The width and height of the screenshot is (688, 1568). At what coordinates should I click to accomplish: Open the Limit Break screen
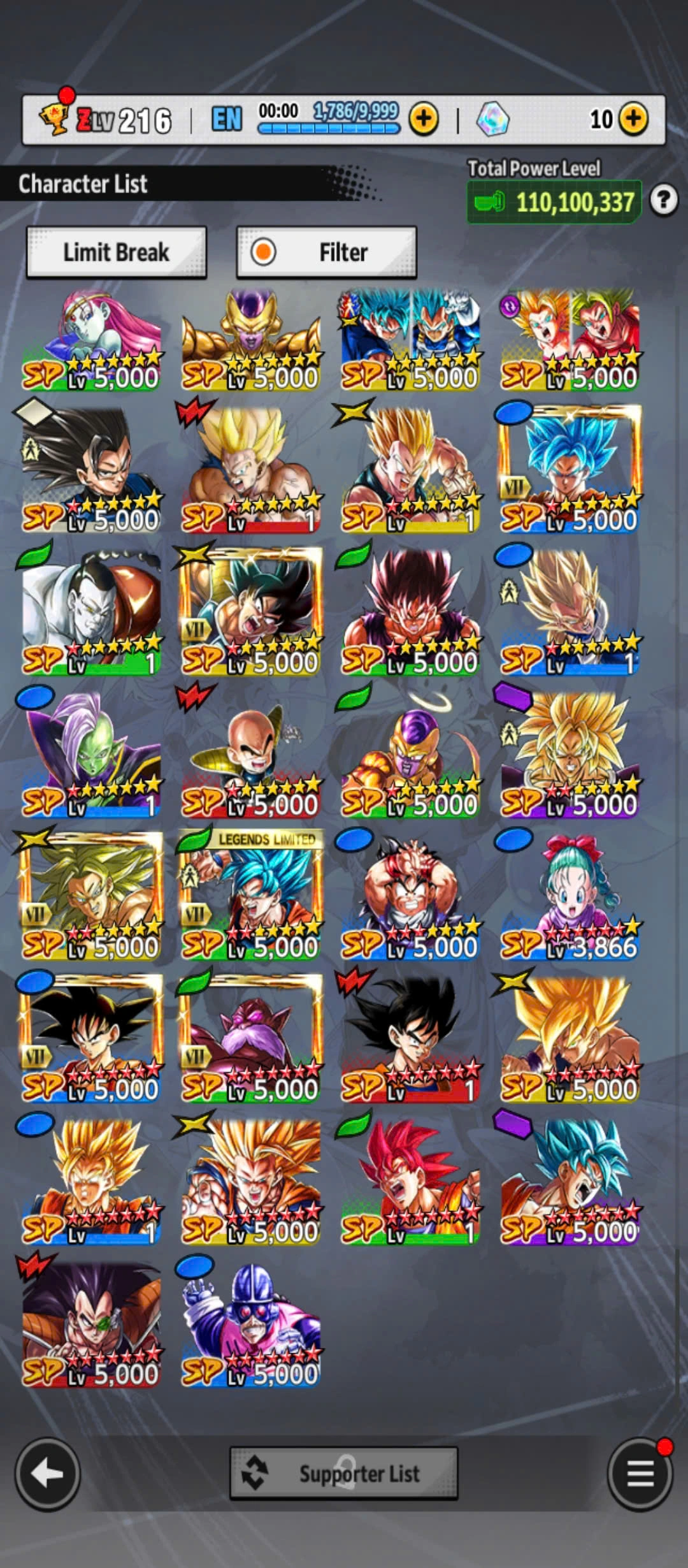click(116, 252)
